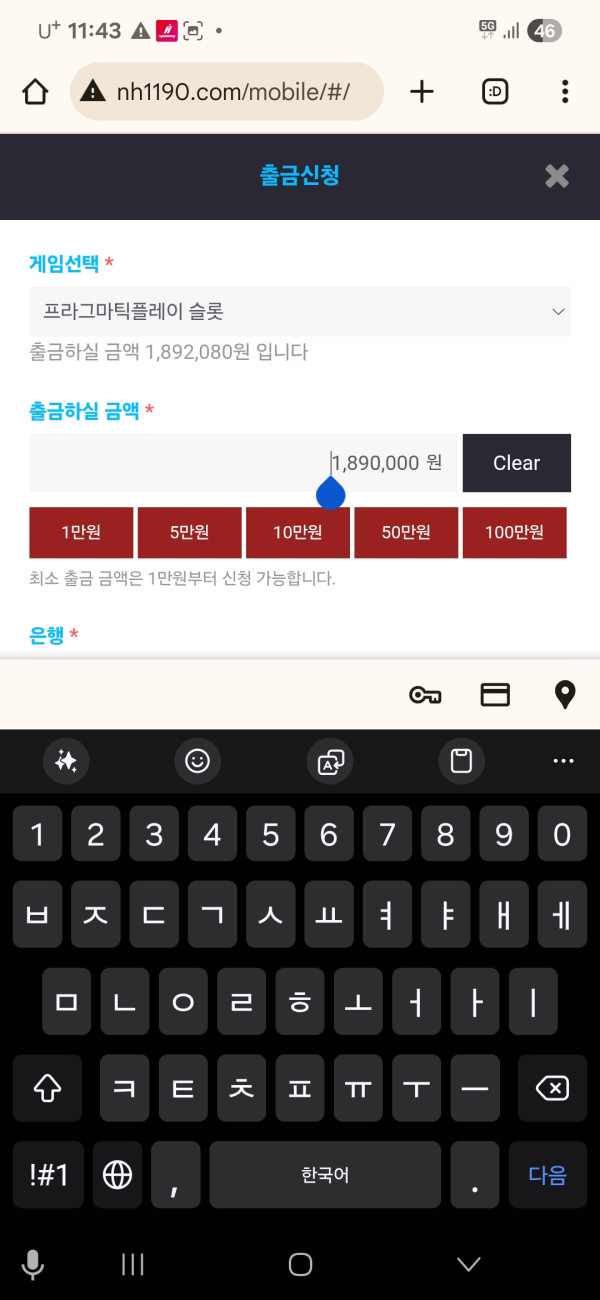Open saved addresses pin icon
Screen dimensions: 600x1300
[565, 695]
